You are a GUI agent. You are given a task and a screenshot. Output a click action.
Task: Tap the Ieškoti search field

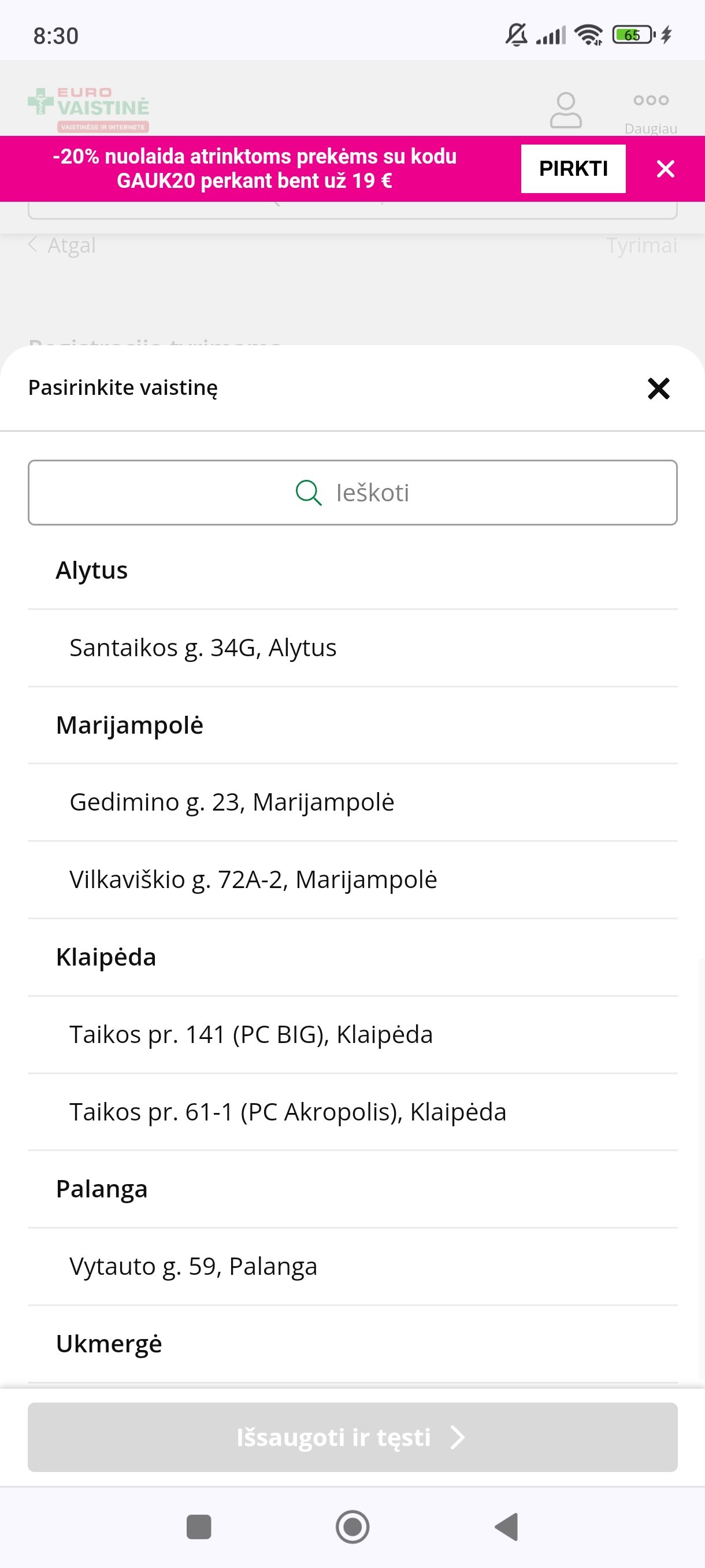pos(352,493)
